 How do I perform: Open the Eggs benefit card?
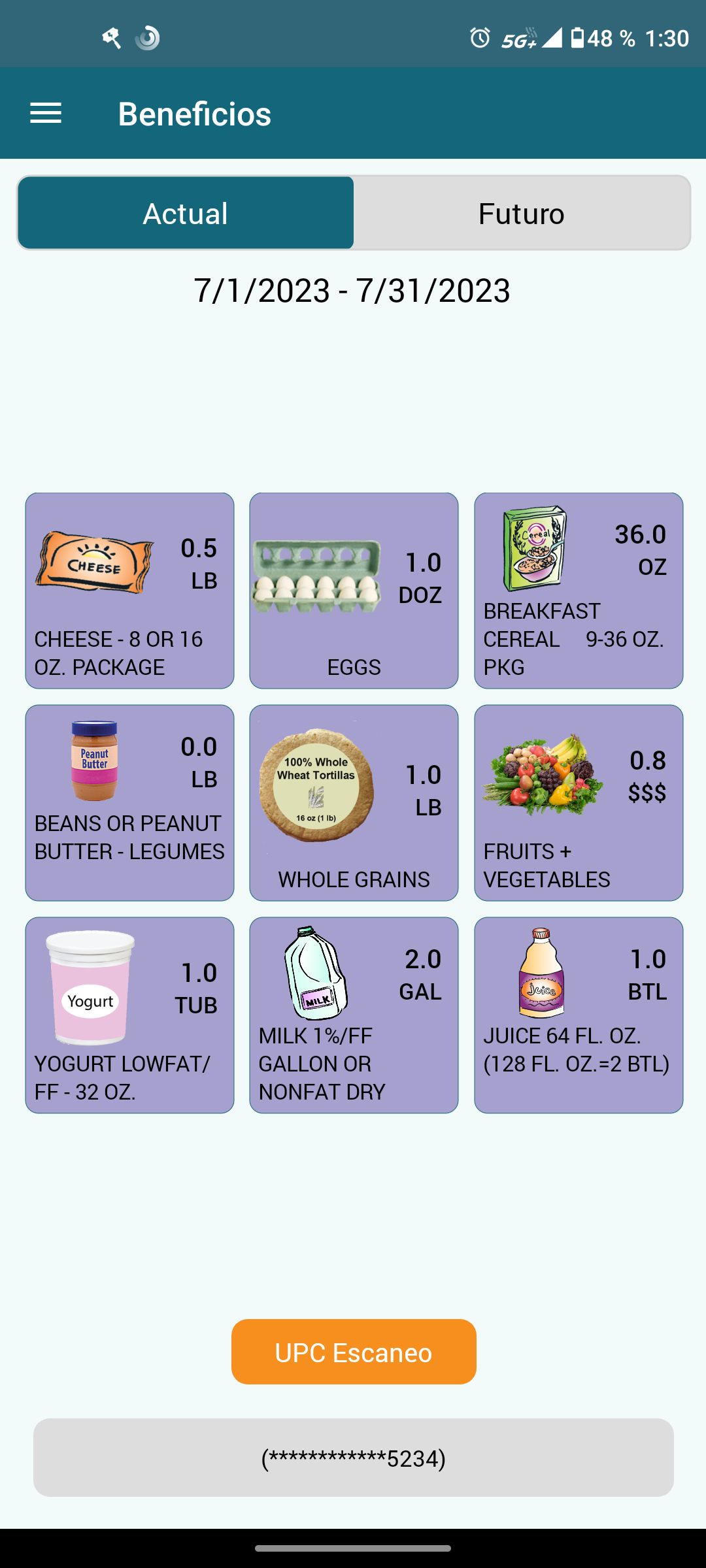[354, 591]
